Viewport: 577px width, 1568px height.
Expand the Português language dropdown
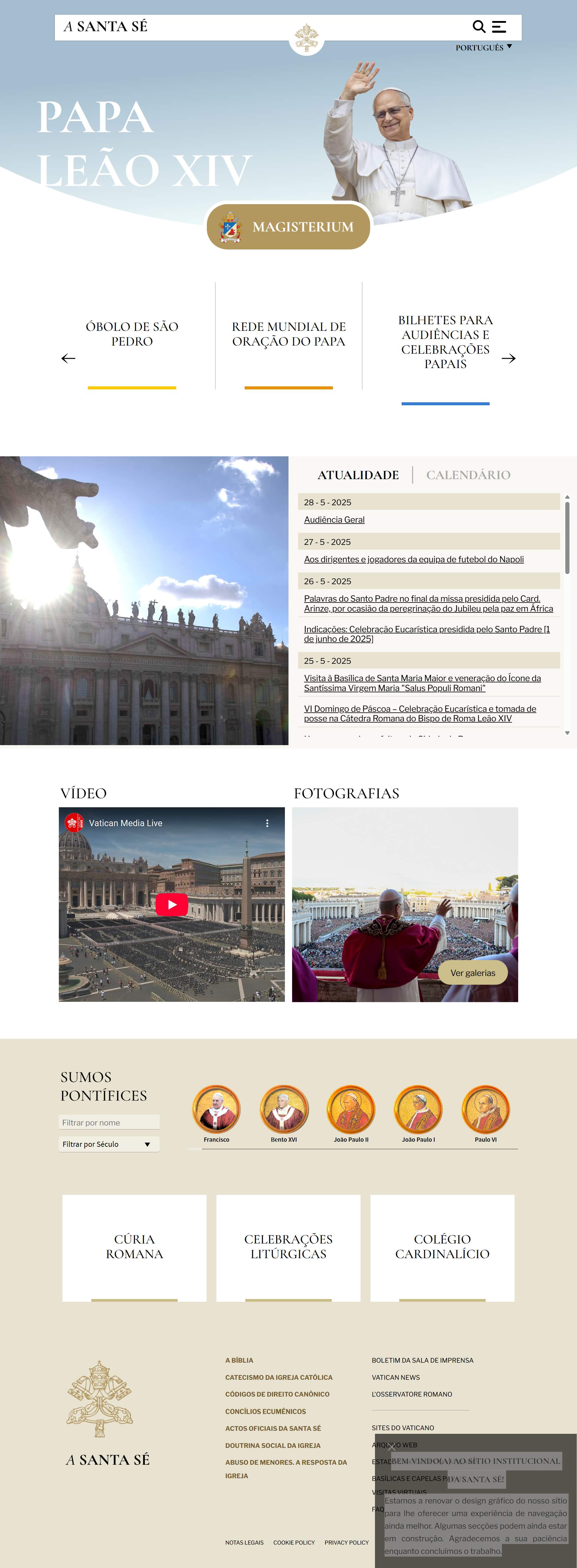pyautogui.click(x=483, y=47)
